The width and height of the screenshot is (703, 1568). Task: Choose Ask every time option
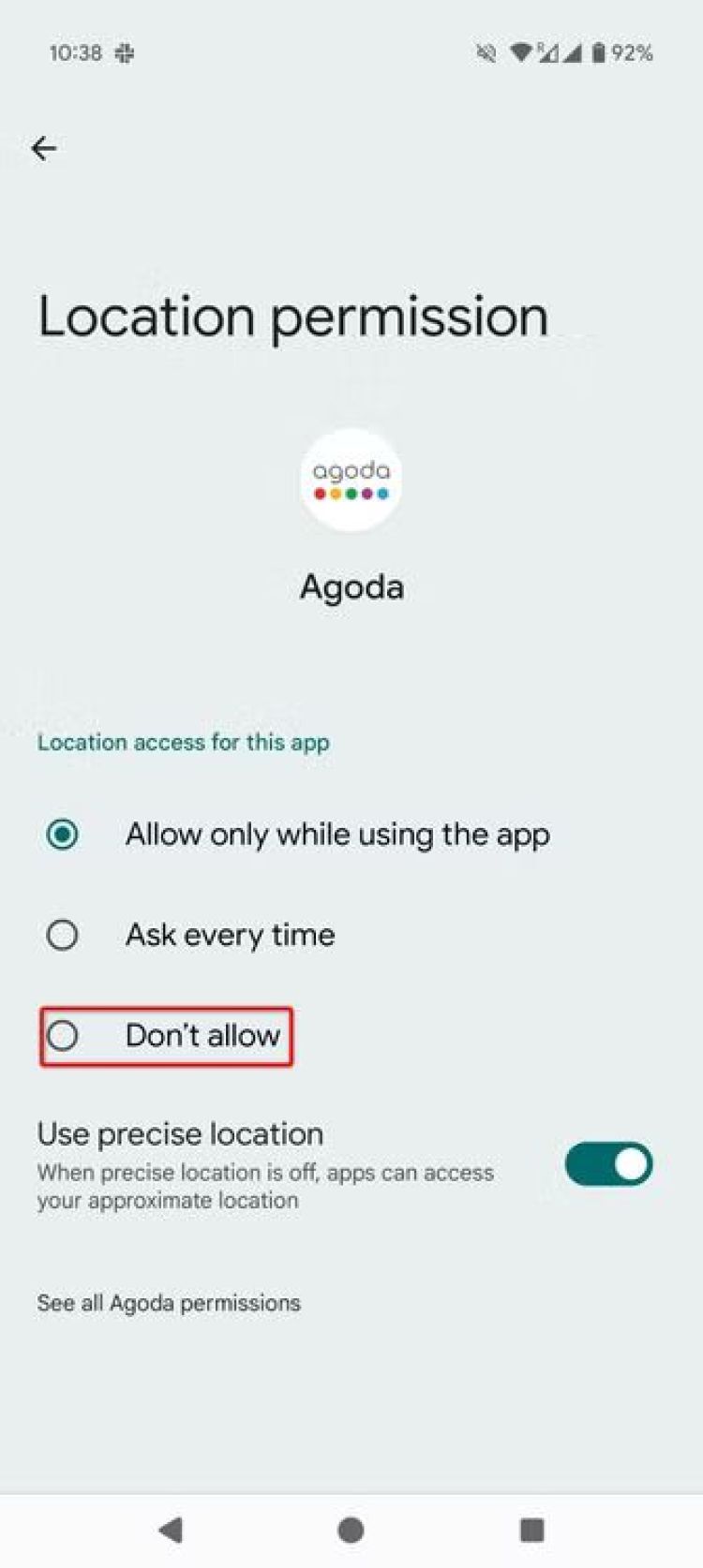[63, 935]
